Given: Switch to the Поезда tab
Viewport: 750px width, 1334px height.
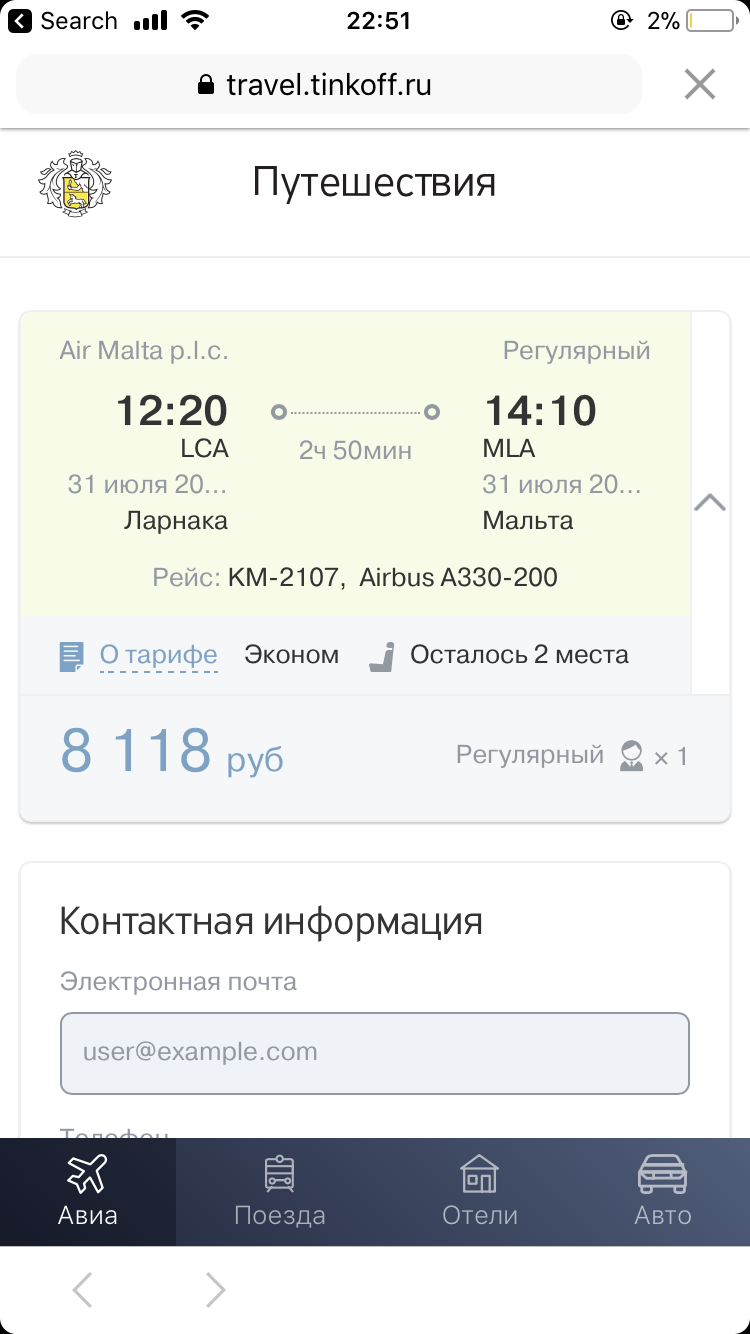Looking at the screenshot, I should coord(280,1192).
